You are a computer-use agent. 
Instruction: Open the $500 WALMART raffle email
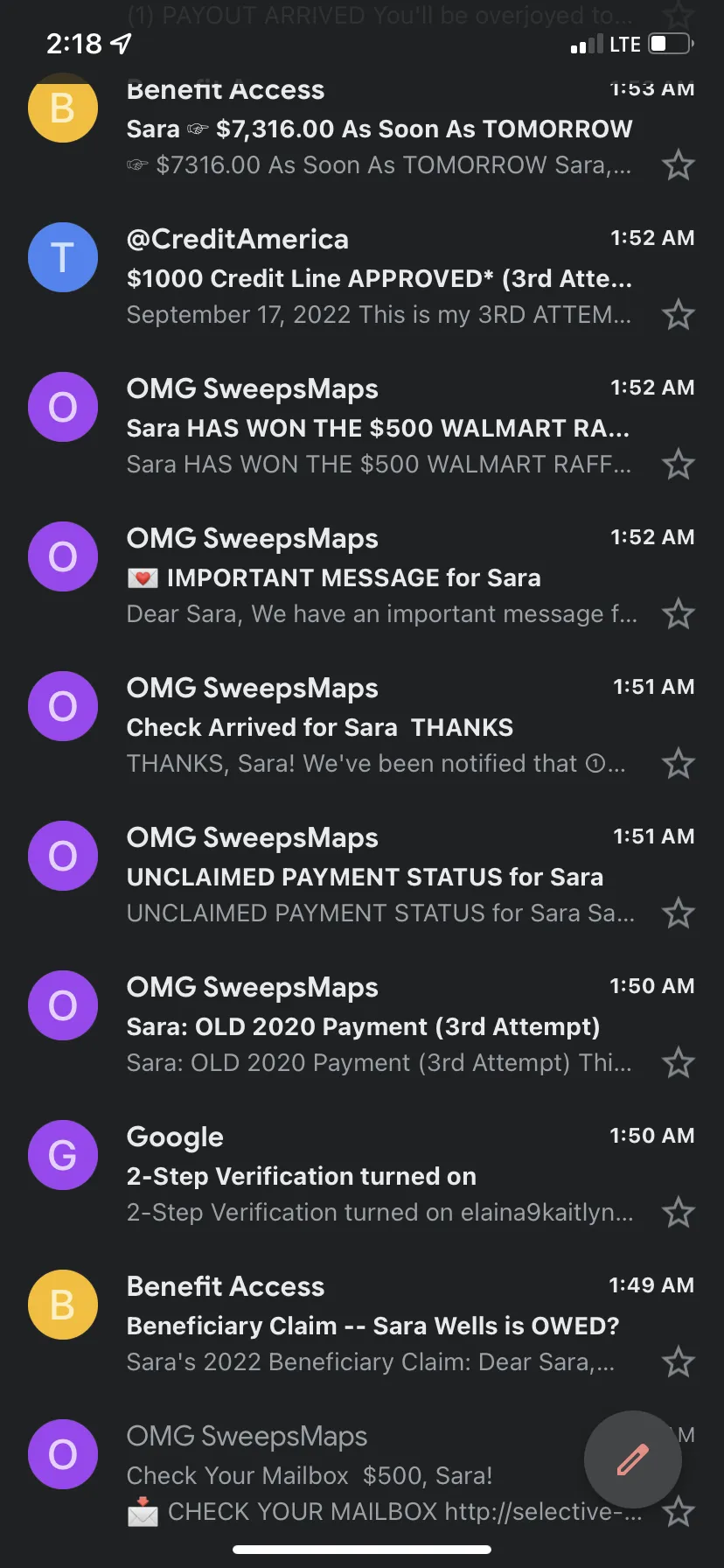point(362,426)
